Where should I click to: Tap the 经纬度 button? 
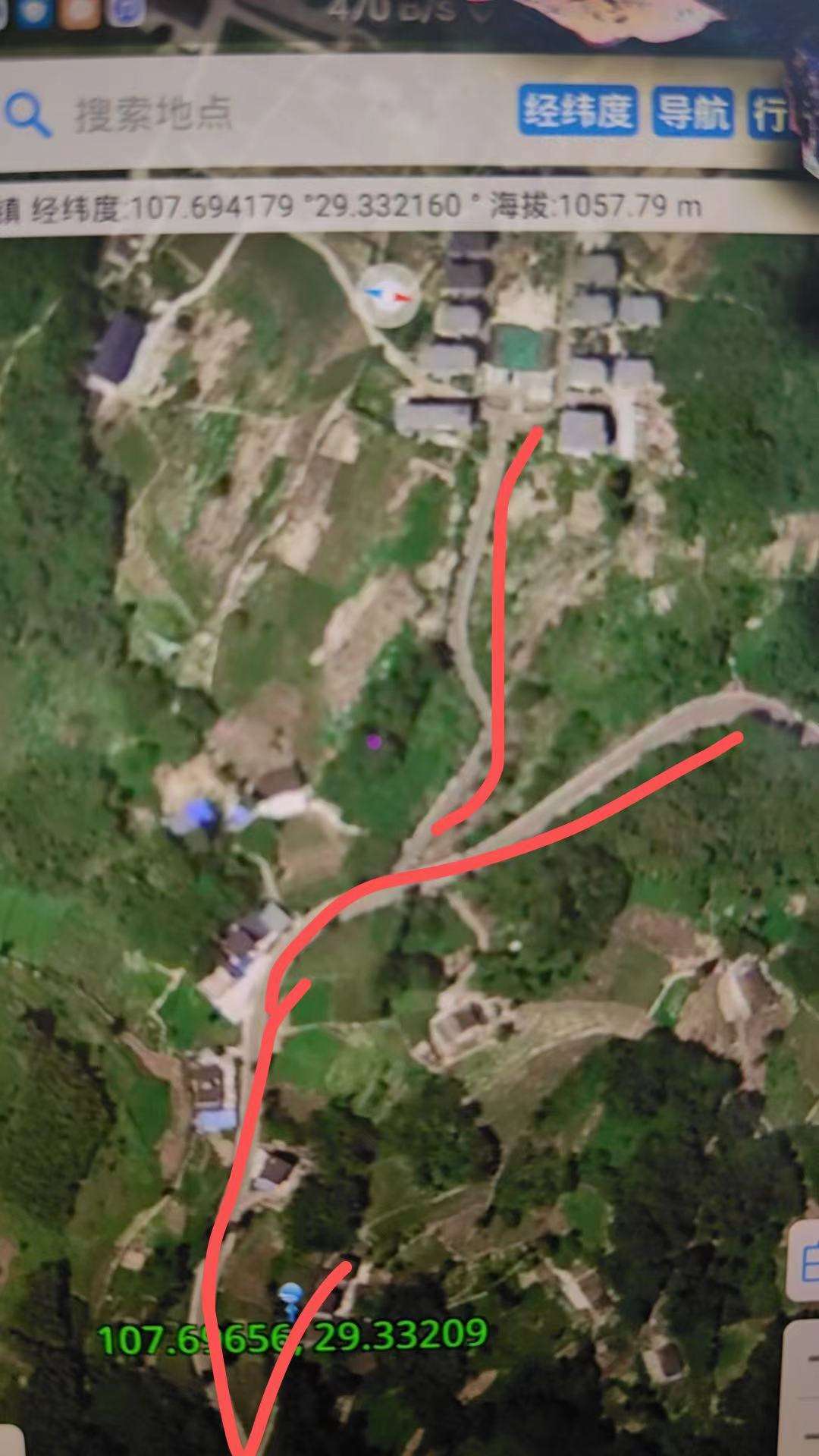pyautogui.click(x=578, y=111)
